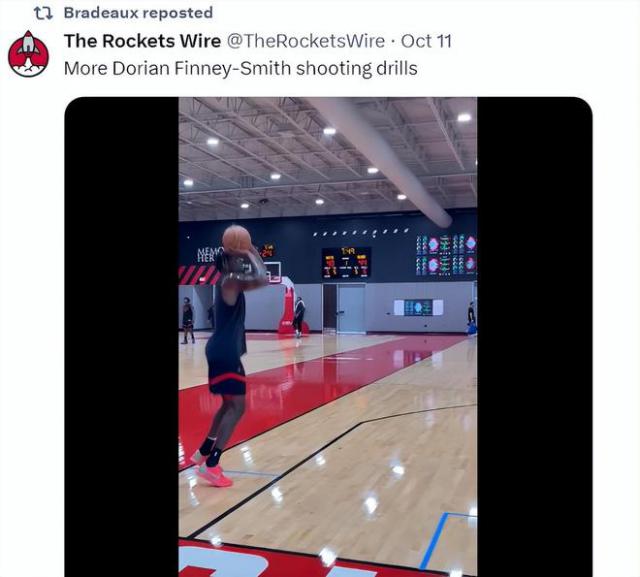Open The Rockets Wire profile avatar
This screenshot has width=640, height=577.
[x=28, y=54]
